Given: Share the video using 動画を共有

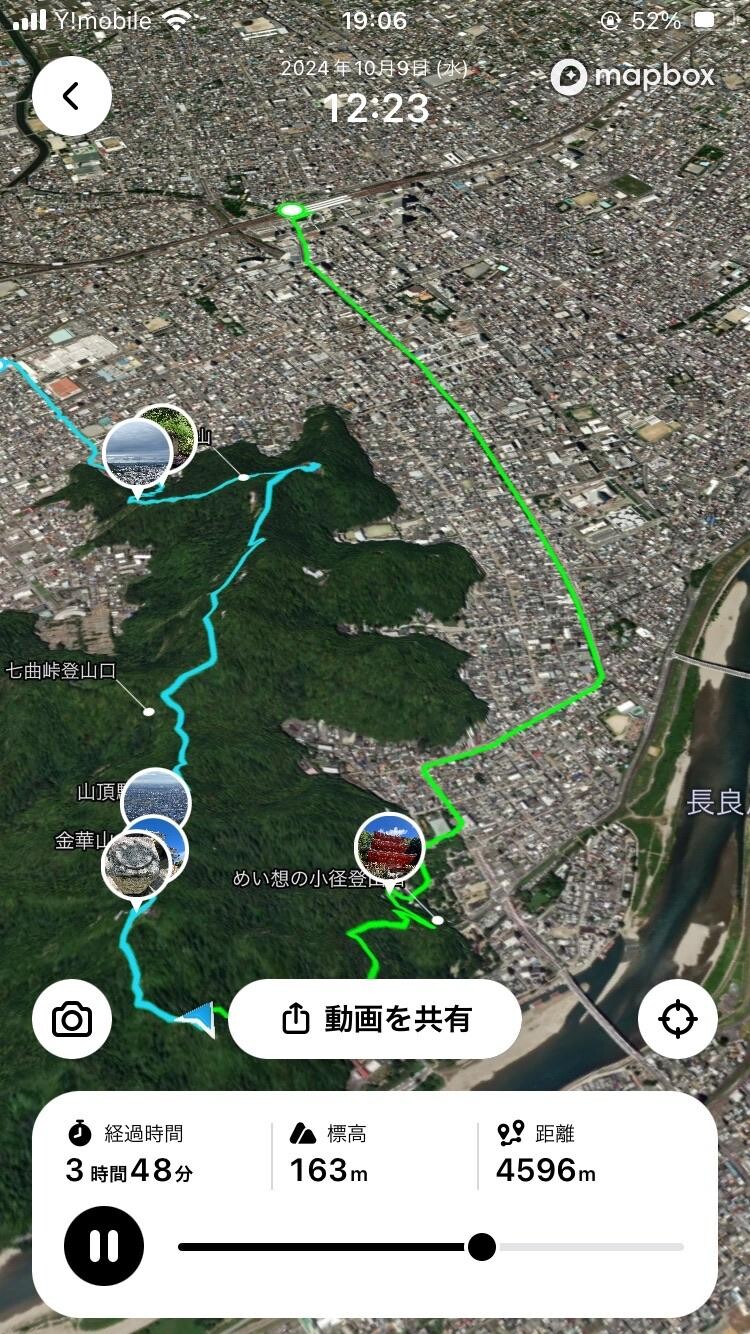Looking at the screenshot, I should click(375, 1018).
